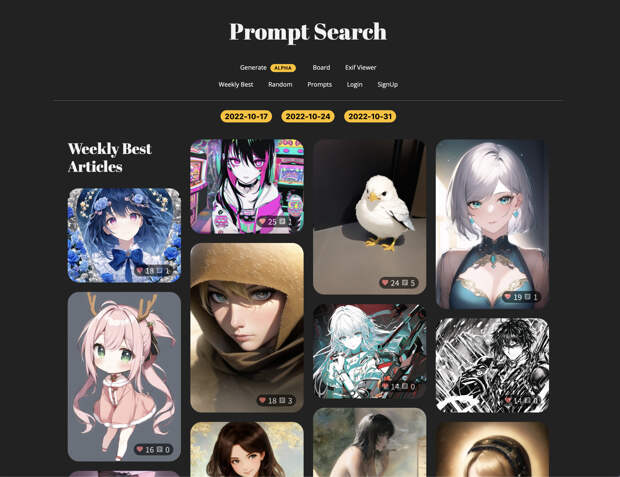Select the 2022-10-24 week chip
This screenshot has width=620, height=477.
click(308, 117)
